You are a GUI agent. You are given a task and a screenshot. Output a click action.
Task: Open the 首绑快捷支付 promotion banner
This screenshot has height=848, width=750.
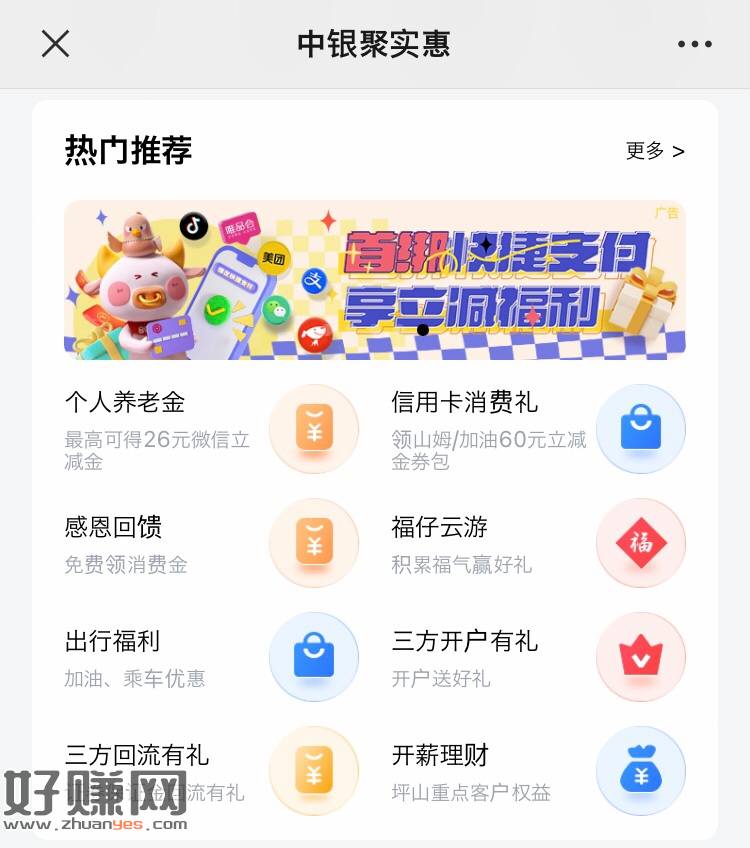375,279
